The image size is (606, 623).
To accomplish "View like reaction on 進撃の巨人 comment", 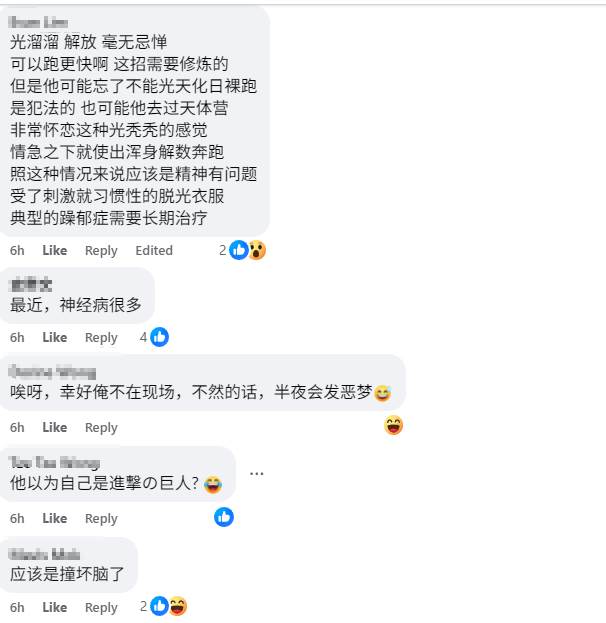I will coord(224,517).
